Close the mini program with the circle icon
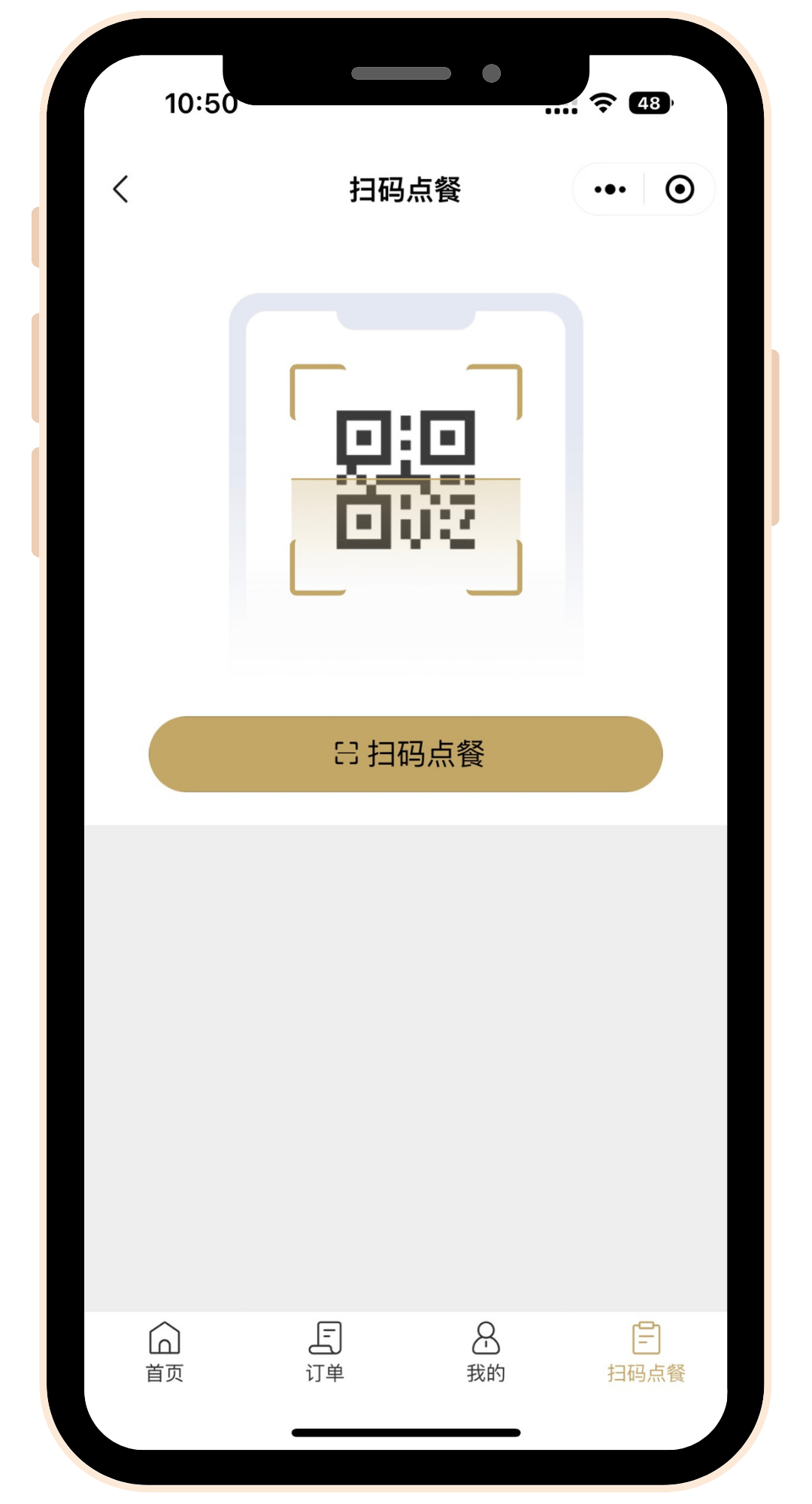 [680, 190]
